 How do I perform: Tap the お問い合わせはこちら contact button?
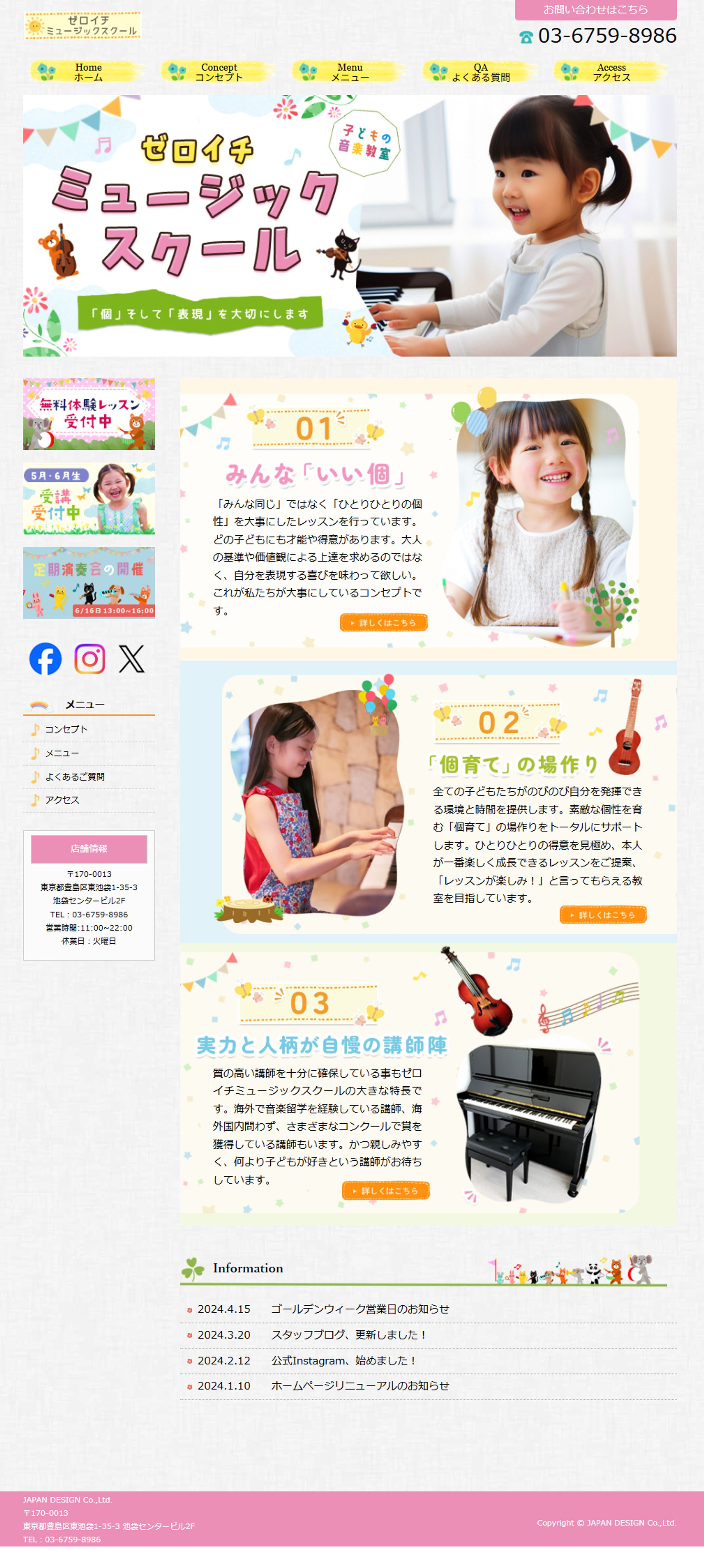pyautogui.click(x=595, y=10)
